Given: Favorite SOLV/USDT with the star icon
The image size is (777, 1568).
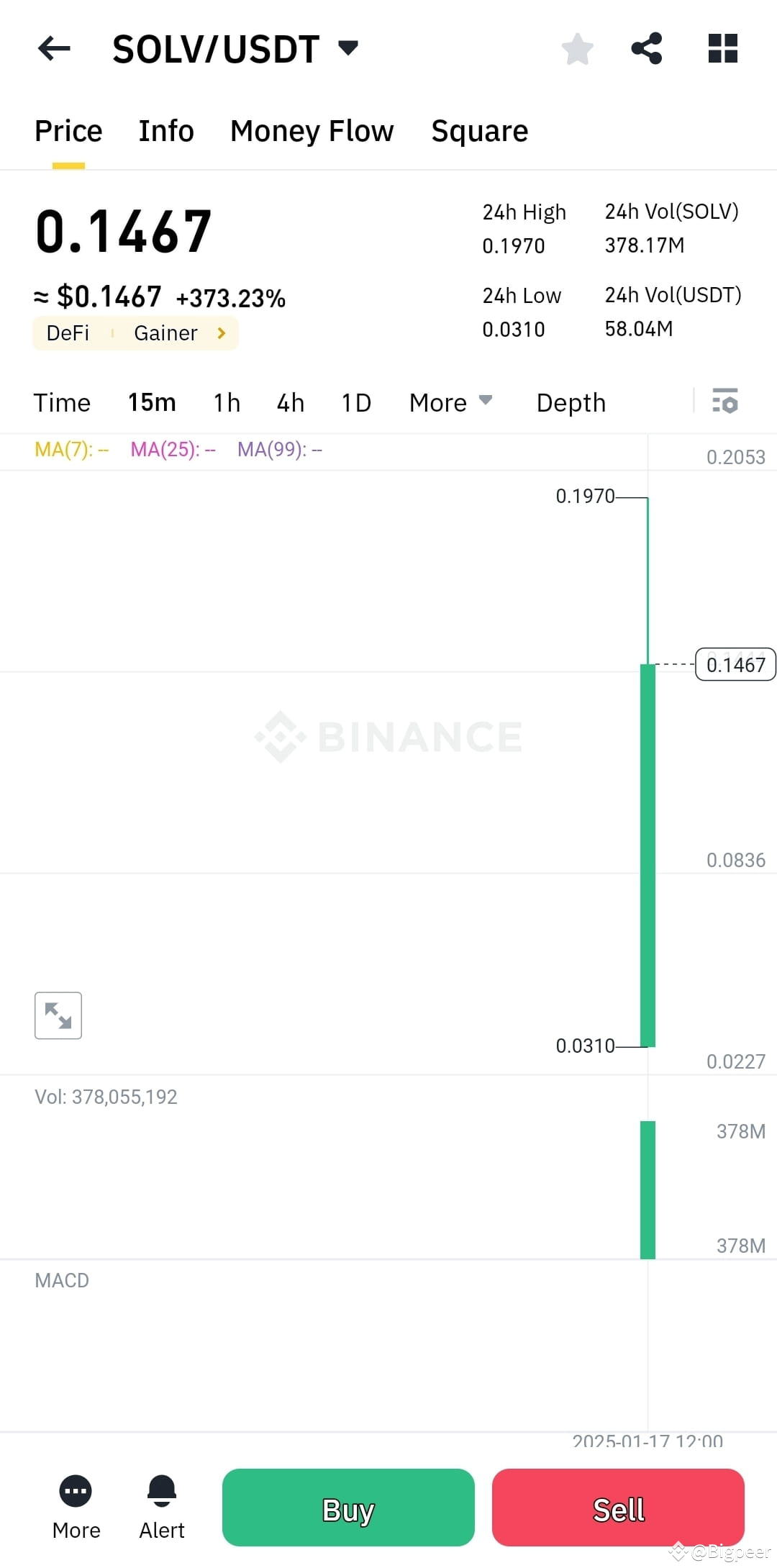Looking at the screenshot, I should pyautogui.click(x=577, y=48).
